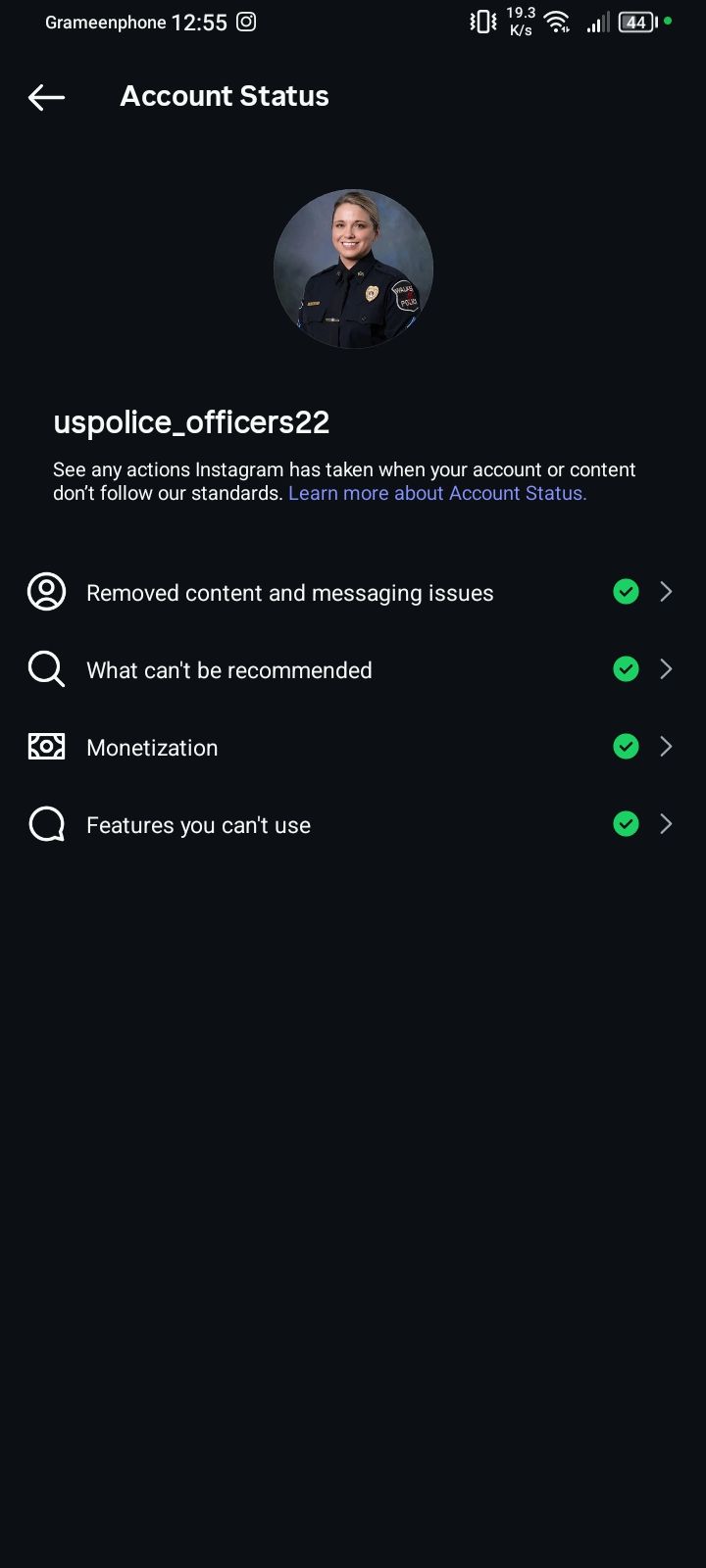The image size is (706, 1568).
Task: Open Learn more about Account Status link
Action: pos(437,493)
